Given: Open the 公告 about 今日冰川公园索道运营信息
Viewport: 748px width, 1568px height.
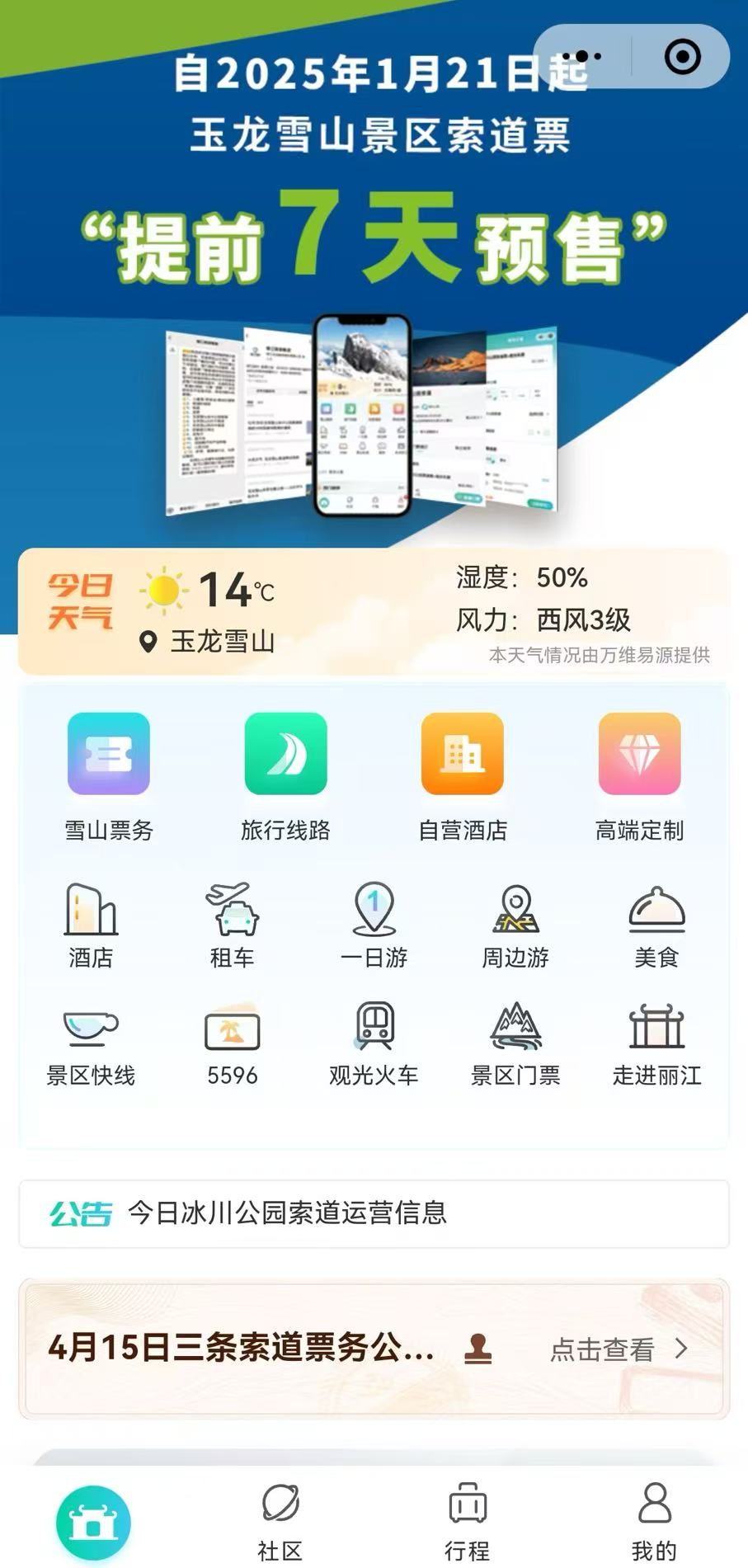Looking at the screenshot, I should [374, 1213].
